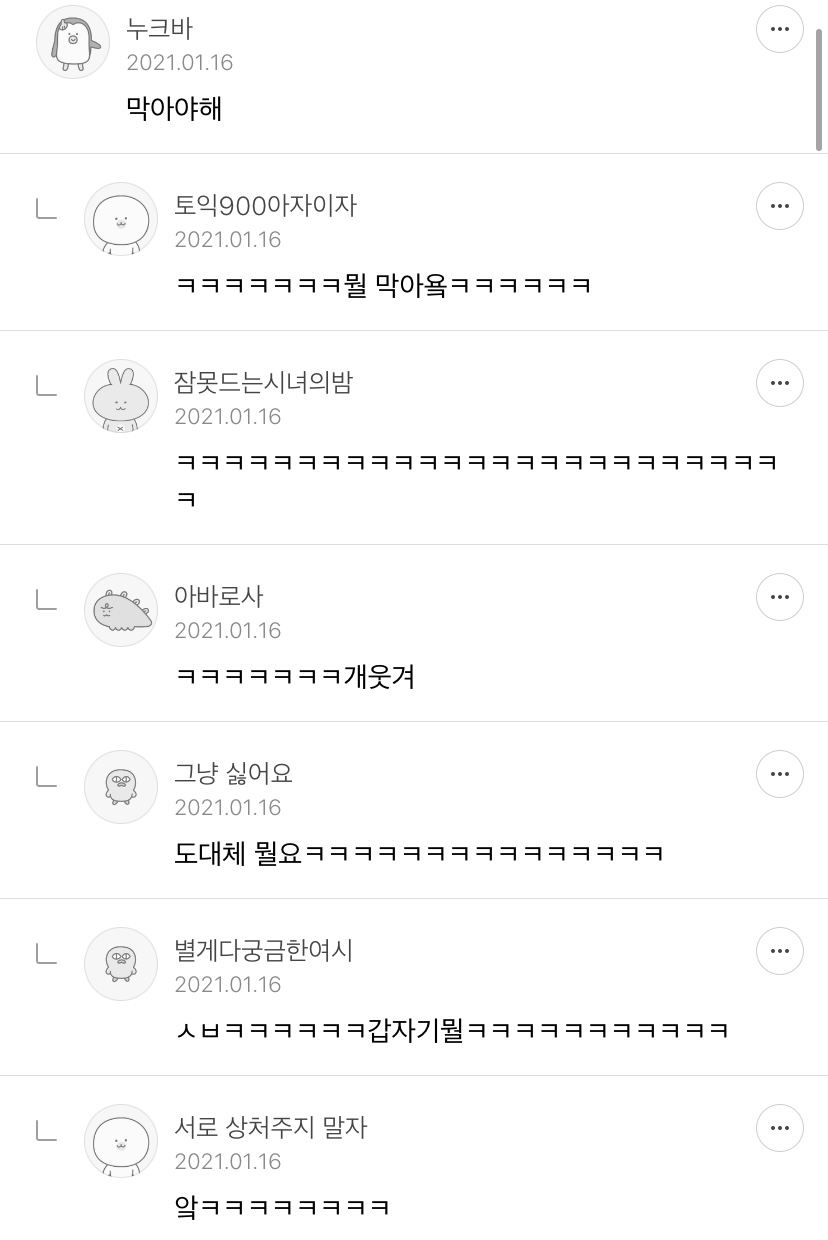Image resolution: width=828 pixels, height=1240 pixels.
Task: View 누크바's profile picture
Action: 72,42
